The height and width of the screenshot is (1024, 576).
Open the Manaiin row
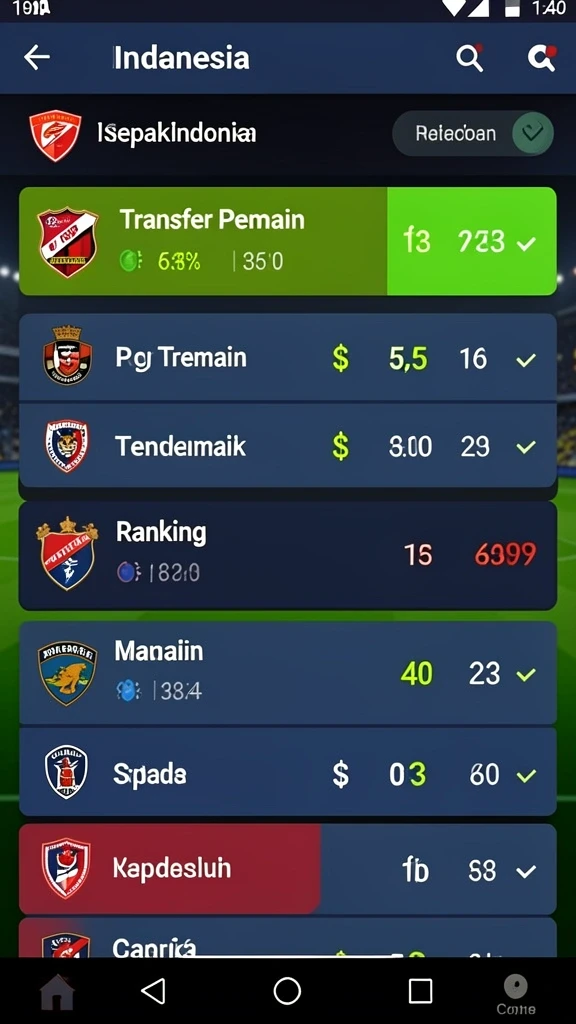pos(288,673)
